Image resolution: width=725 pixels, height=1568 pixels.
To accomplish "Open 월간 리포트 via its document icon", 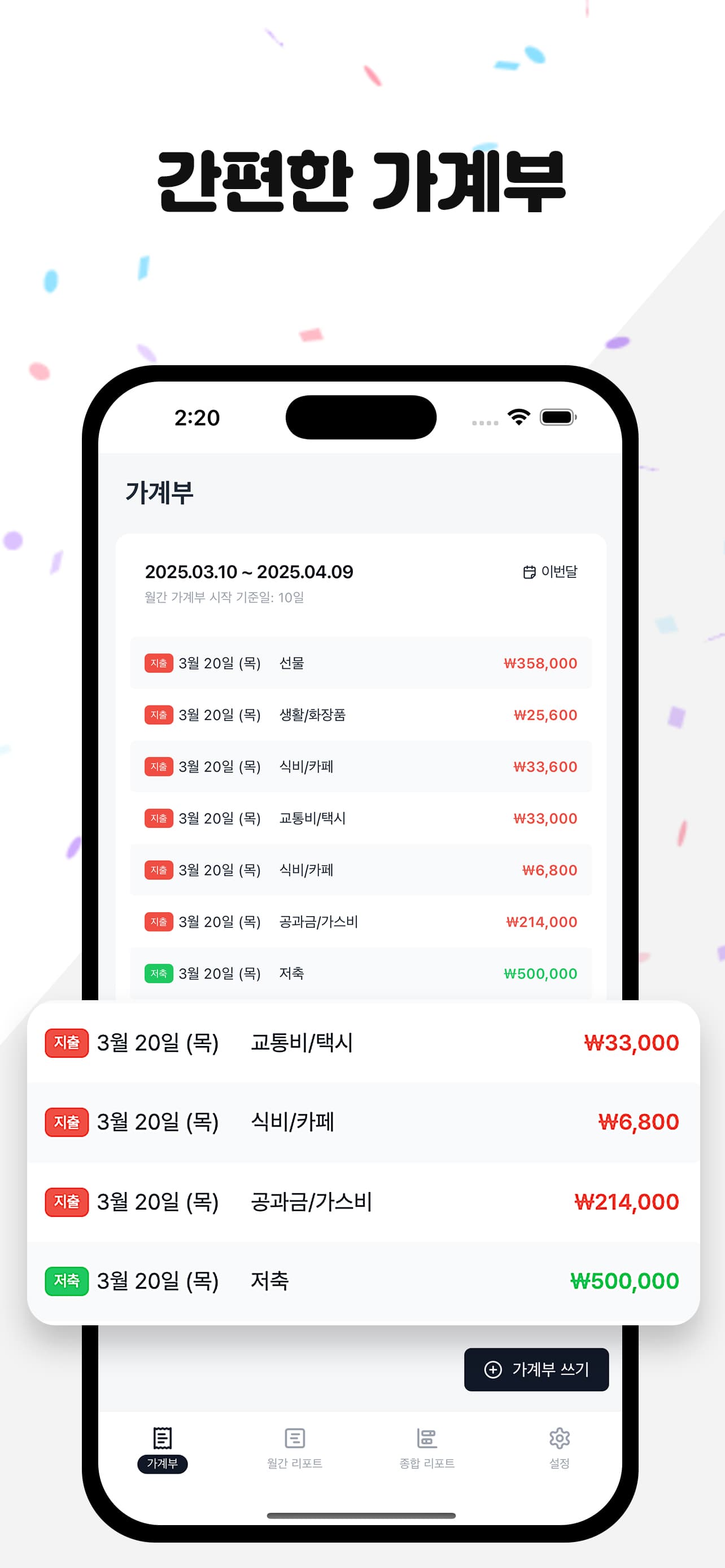I will coord(295,1438).
